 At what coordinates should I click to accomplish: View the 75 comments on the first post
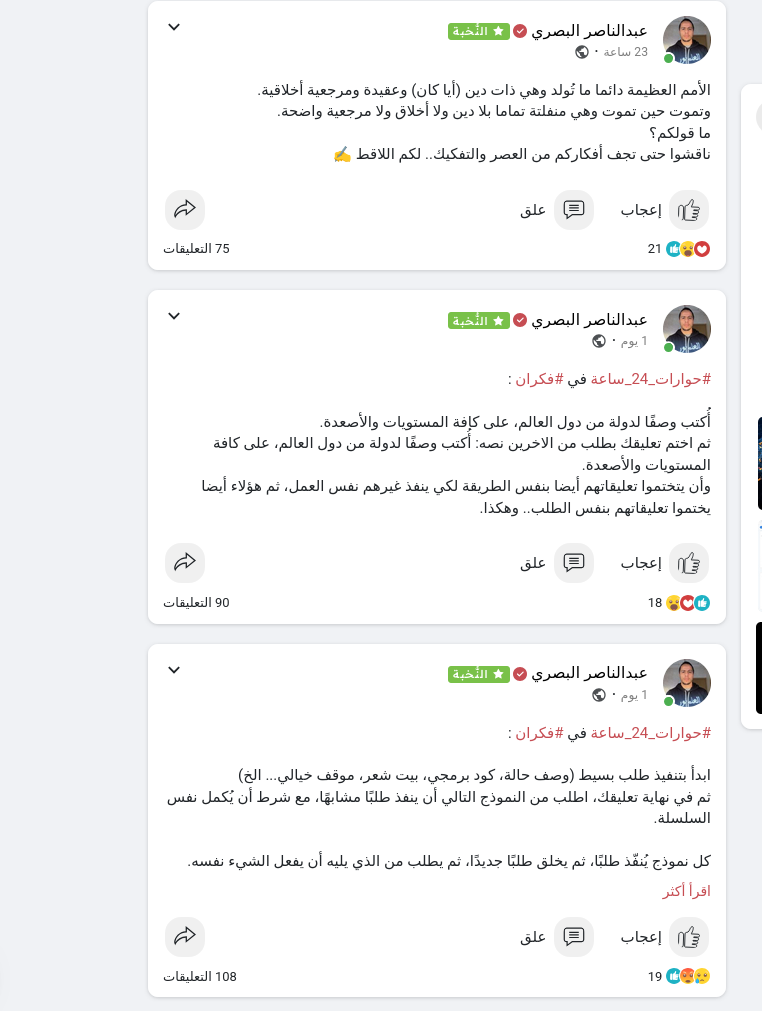pos(197,249)
